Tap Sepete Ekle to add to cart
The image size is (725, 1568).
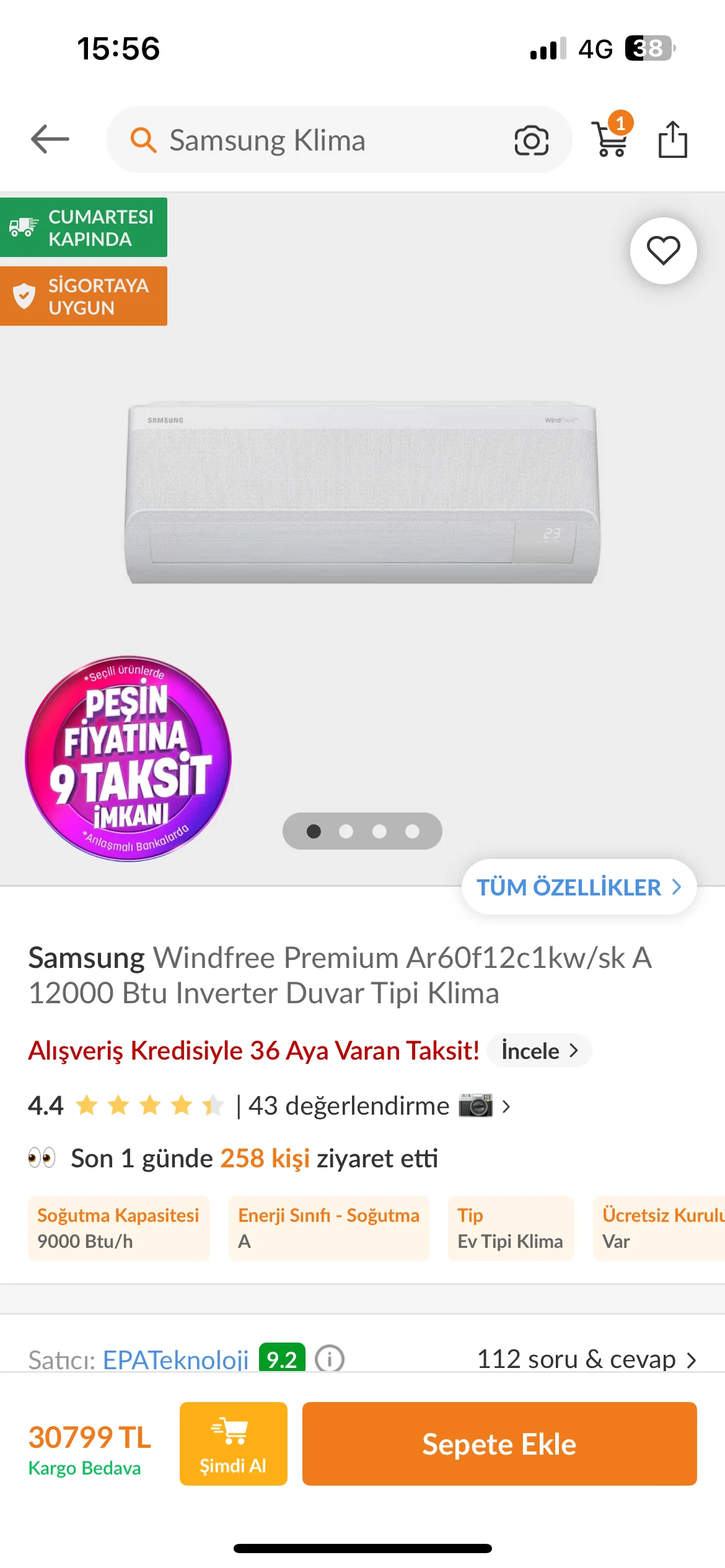tap(499, 1444)
